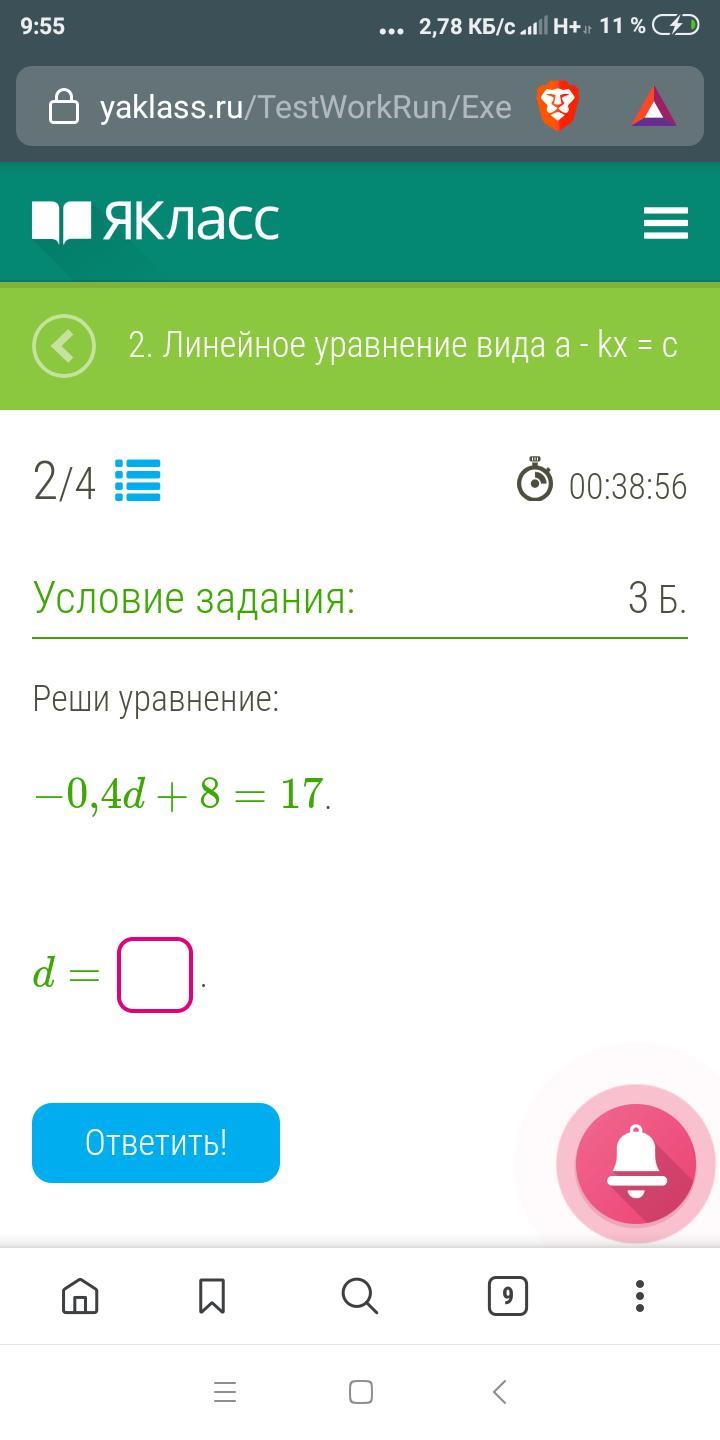Open browser search
The width and height of the screenshot is (720, 1440).
point(360,1296)
